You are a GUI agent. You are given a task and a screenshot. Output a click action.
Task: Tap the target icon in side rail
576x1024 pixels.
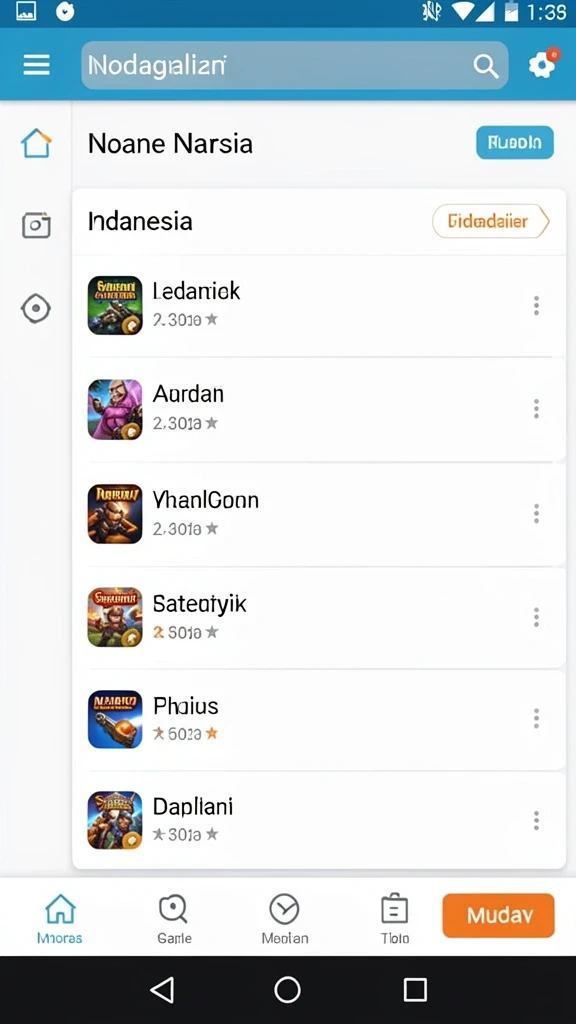pos(36,308)
